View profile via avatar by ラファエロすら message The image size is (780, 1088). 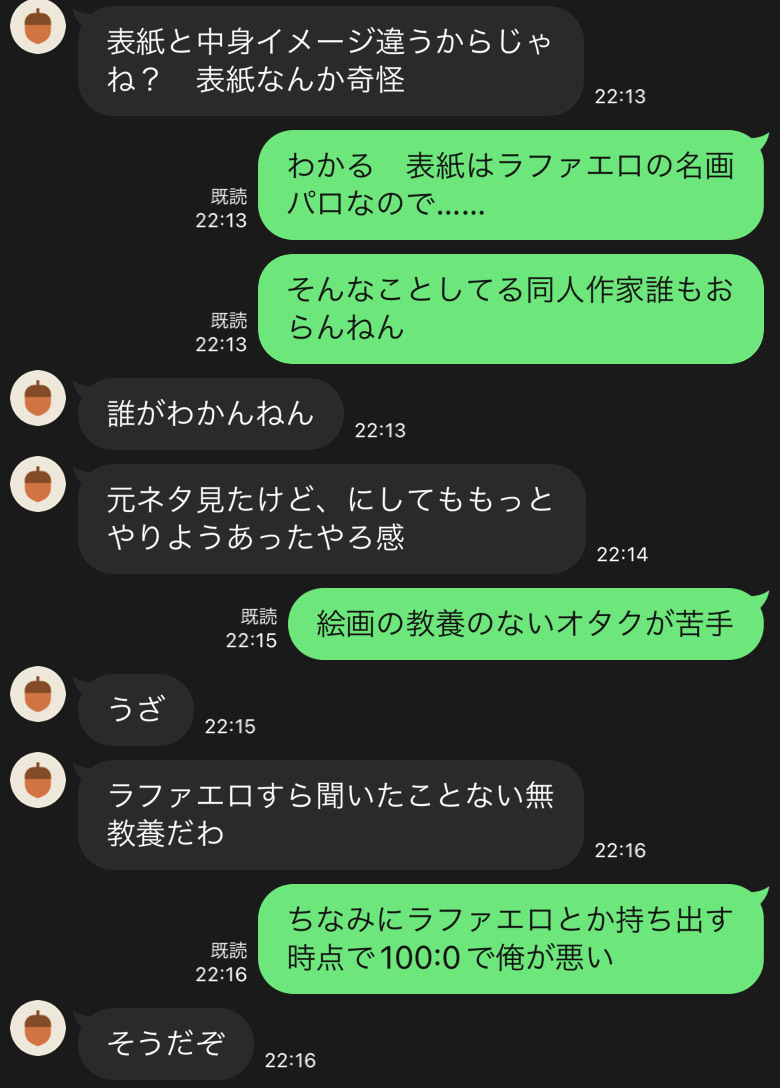[x=38, y=782]
